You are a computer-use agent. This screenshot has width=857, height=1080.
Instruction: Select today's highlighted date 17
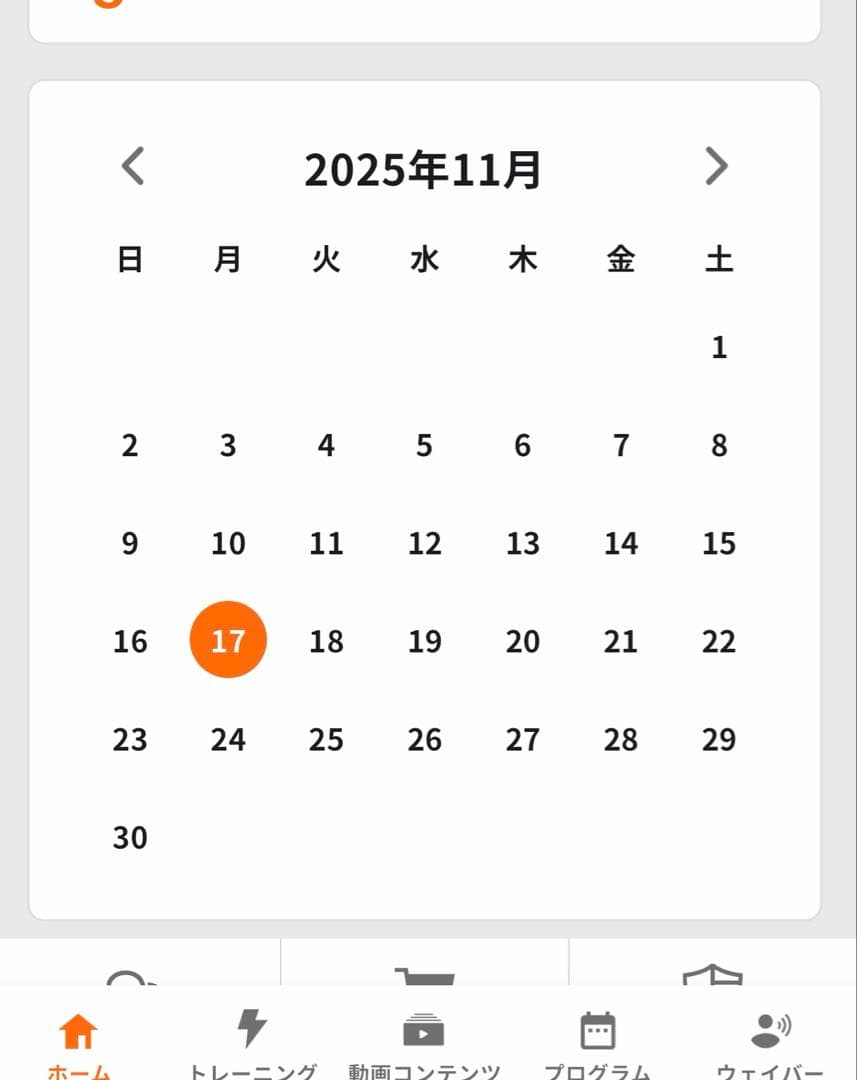point(228,640)
